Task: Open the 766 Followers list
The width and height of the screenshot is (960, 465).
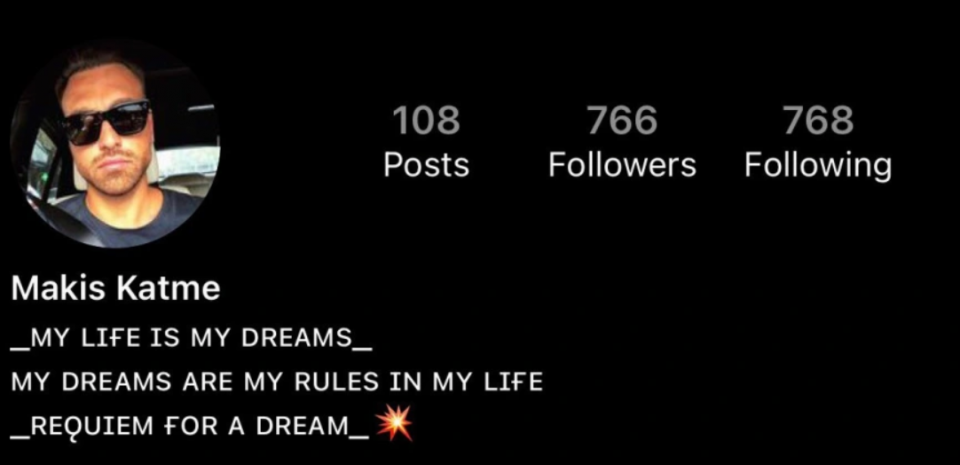Action: click(621, 142)
